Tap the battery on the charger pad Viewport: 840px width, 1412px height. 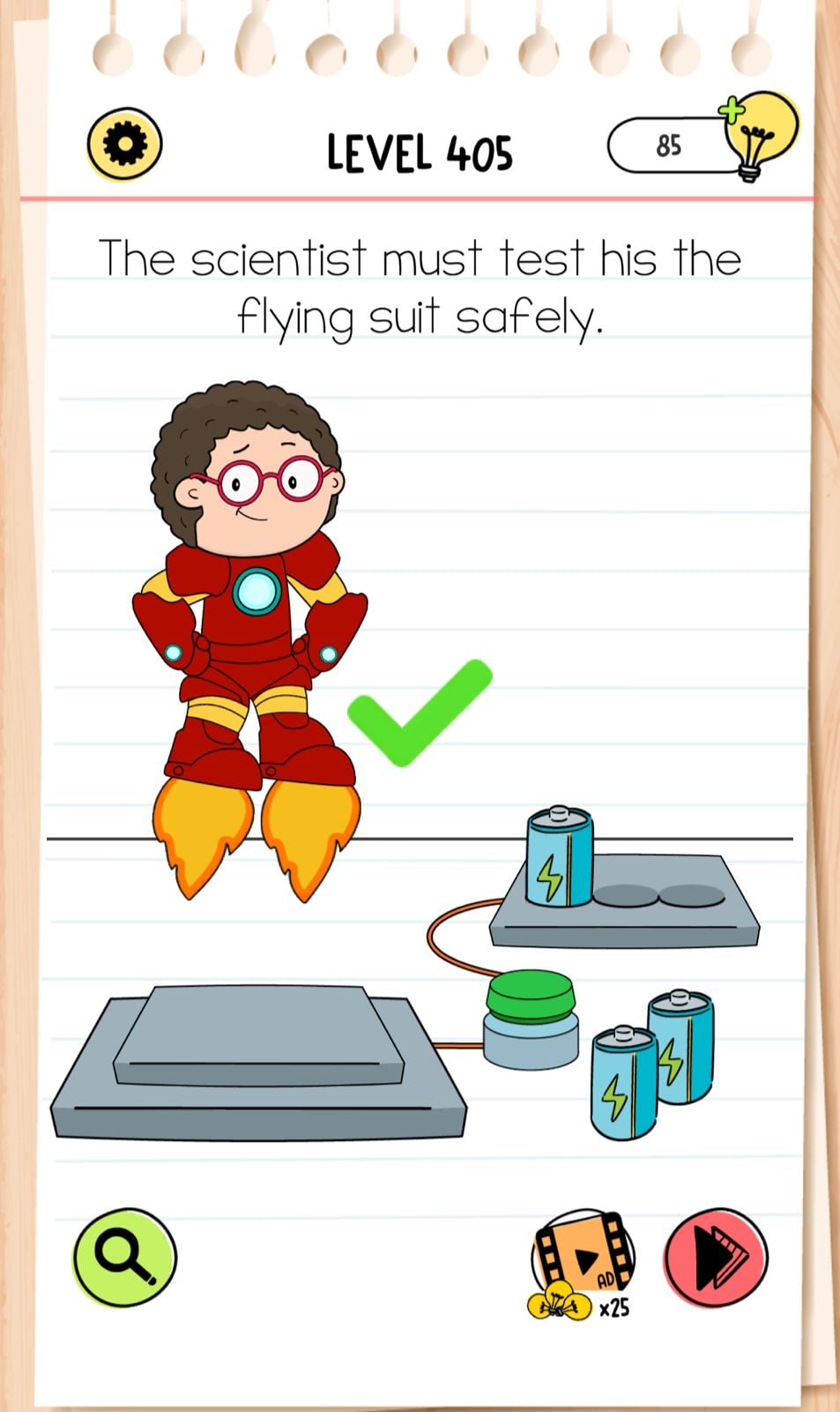tap(560, 857)
